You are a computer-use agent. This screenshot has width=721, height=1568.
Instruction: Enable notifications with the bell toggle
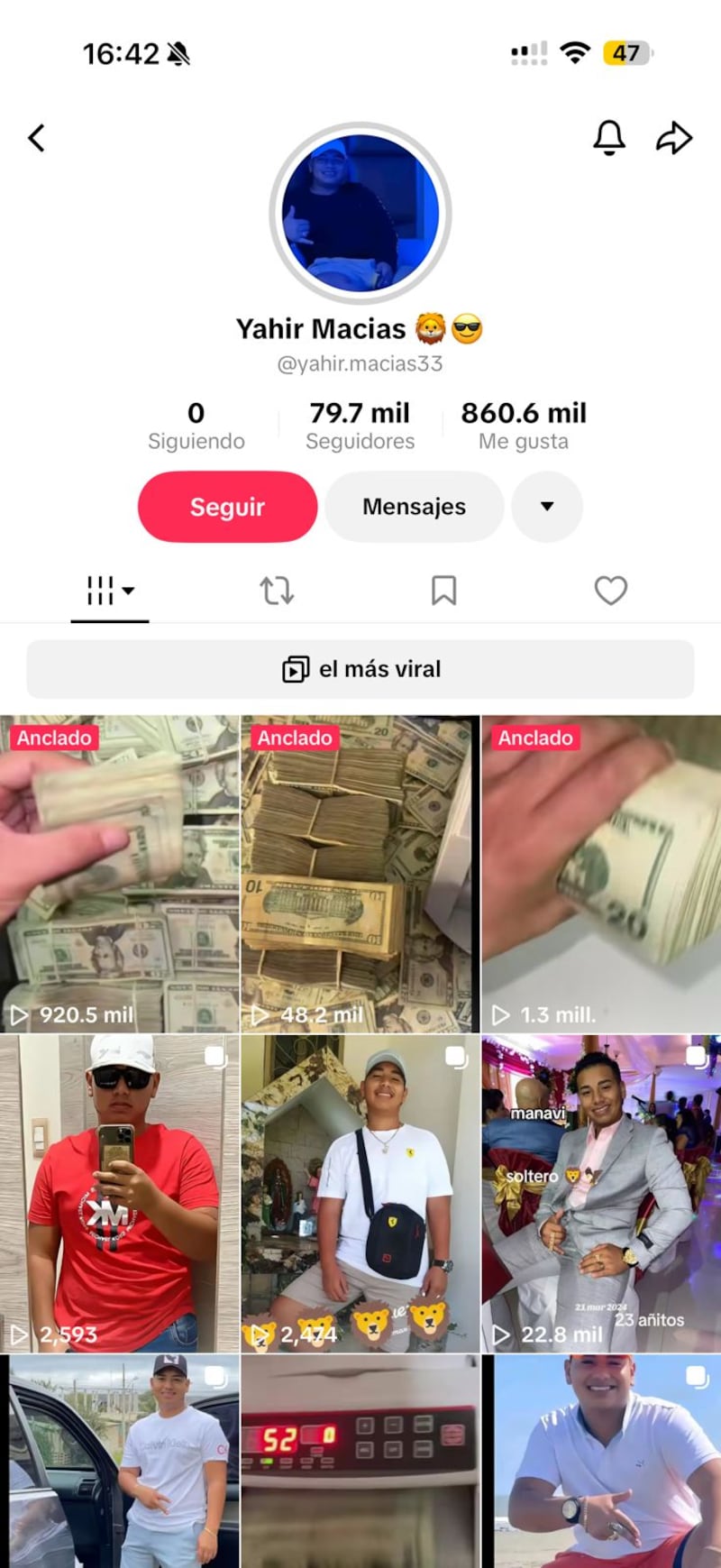tap(609, 137)
